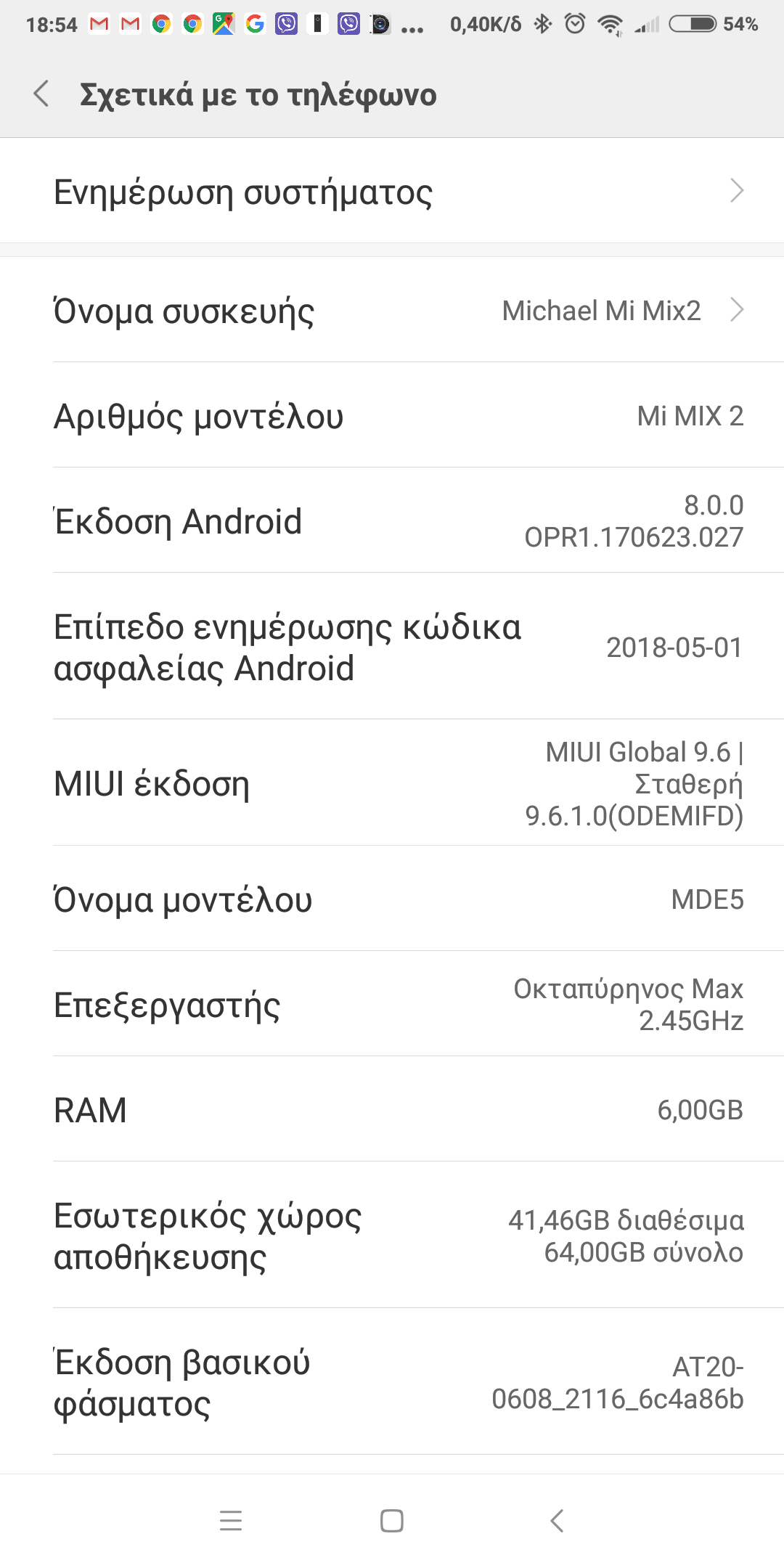The width and height of the screenshot is (784, 1568).
Task: Go back from Σχετικά με το τηλέφωνο
Action: pyautogui.click(x=42, y=94)
